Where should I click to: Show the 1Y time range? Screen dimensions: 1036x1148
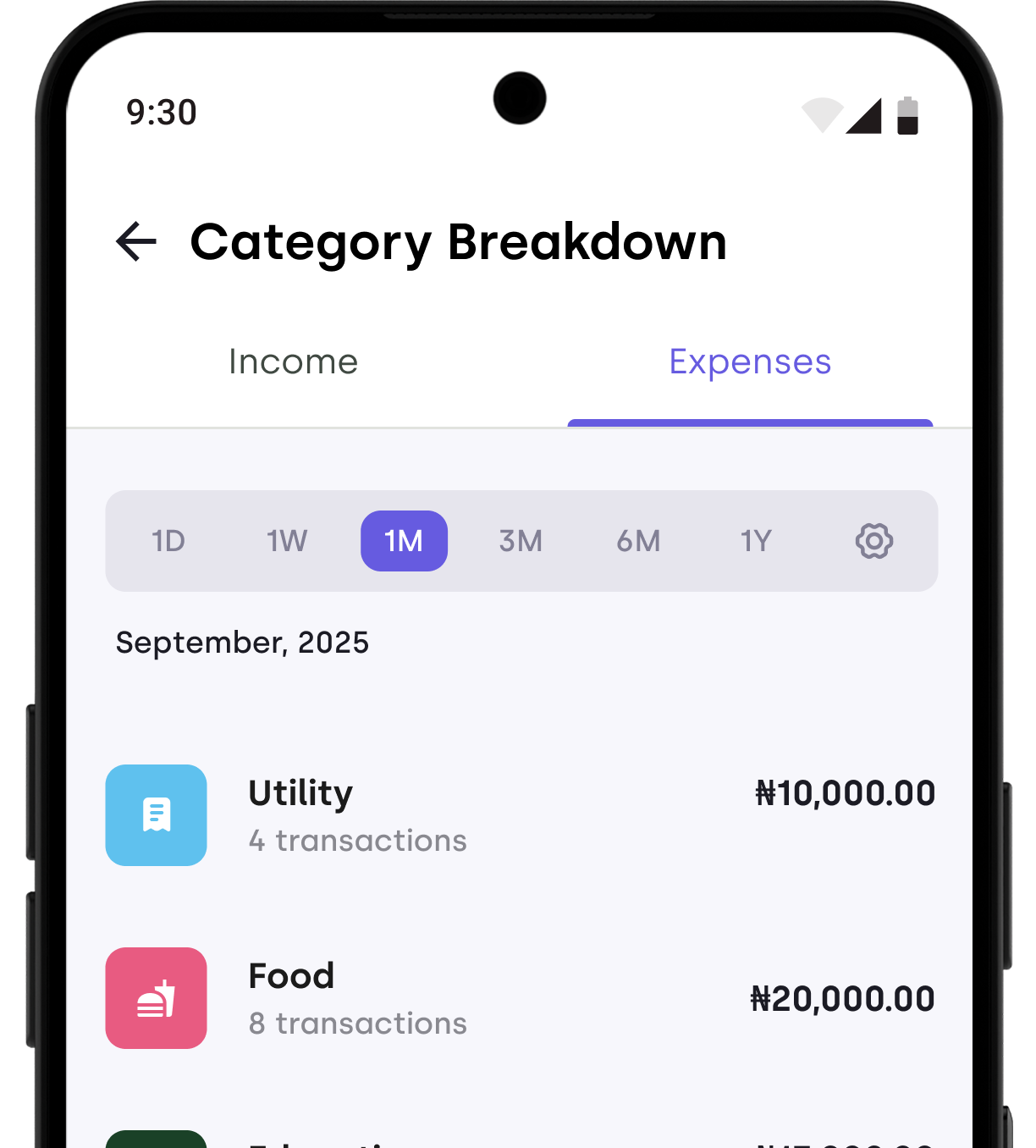tap(756, 541)
